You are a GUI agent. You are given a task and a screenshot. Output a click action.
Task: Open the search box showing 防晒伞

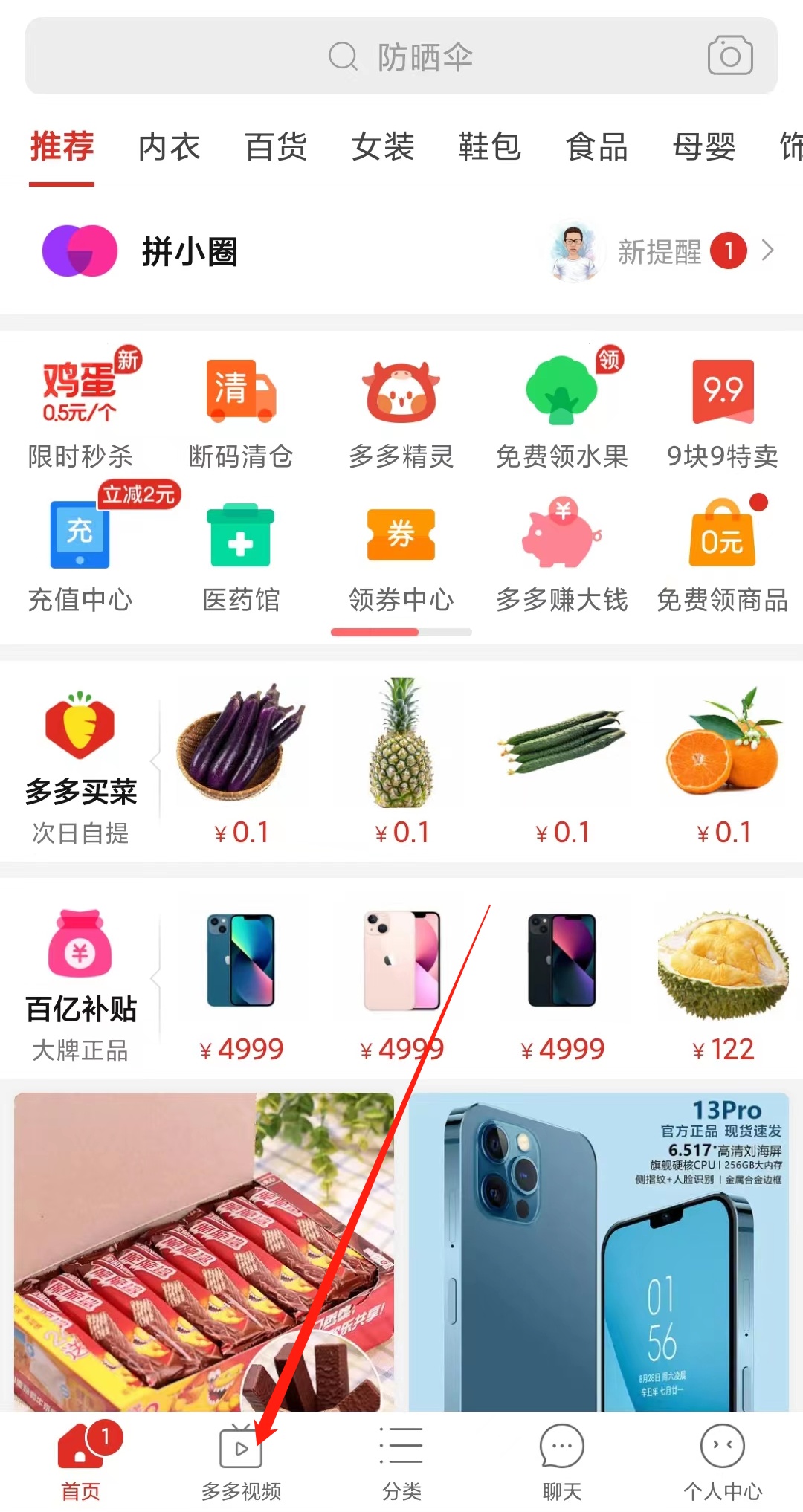point(401,56)
